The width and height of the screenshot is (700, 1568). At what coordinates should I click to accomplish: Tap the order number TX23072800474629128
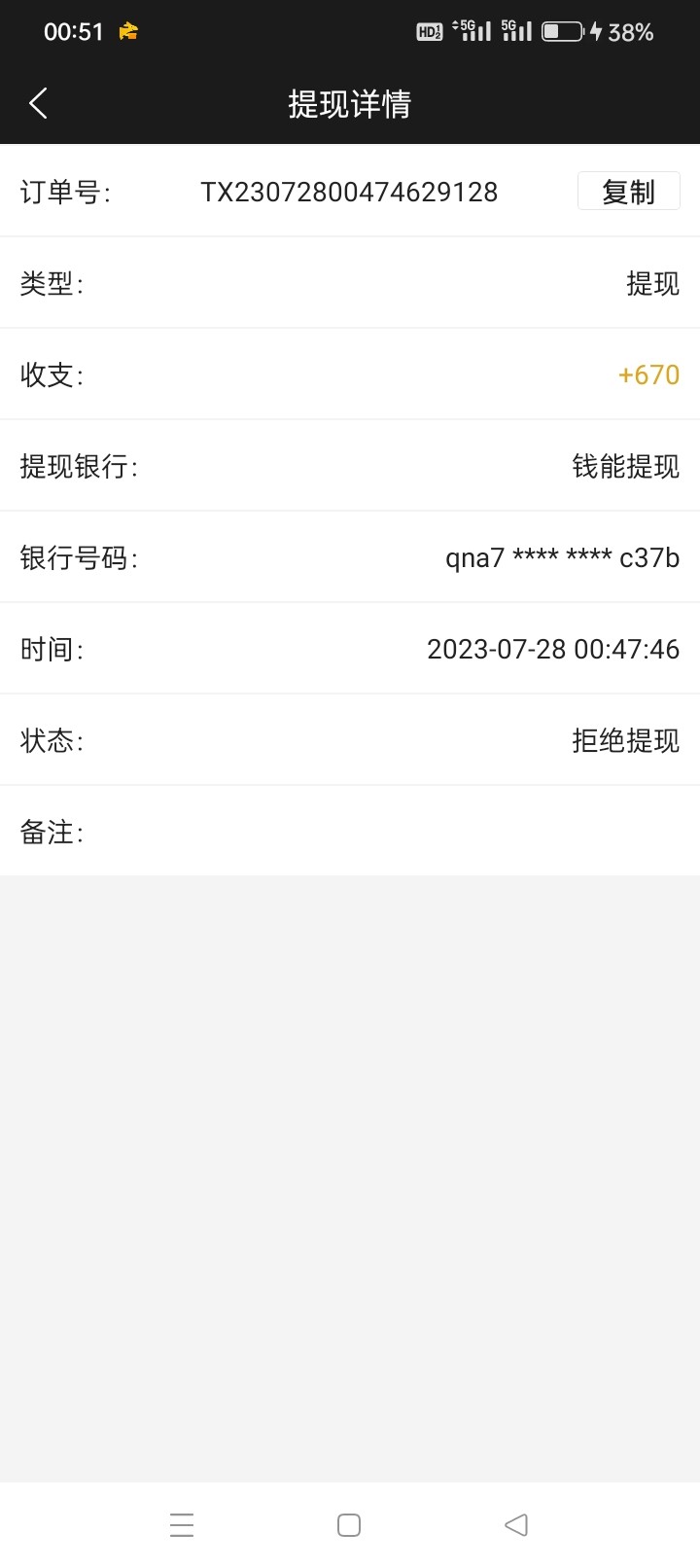click(350, 192)
